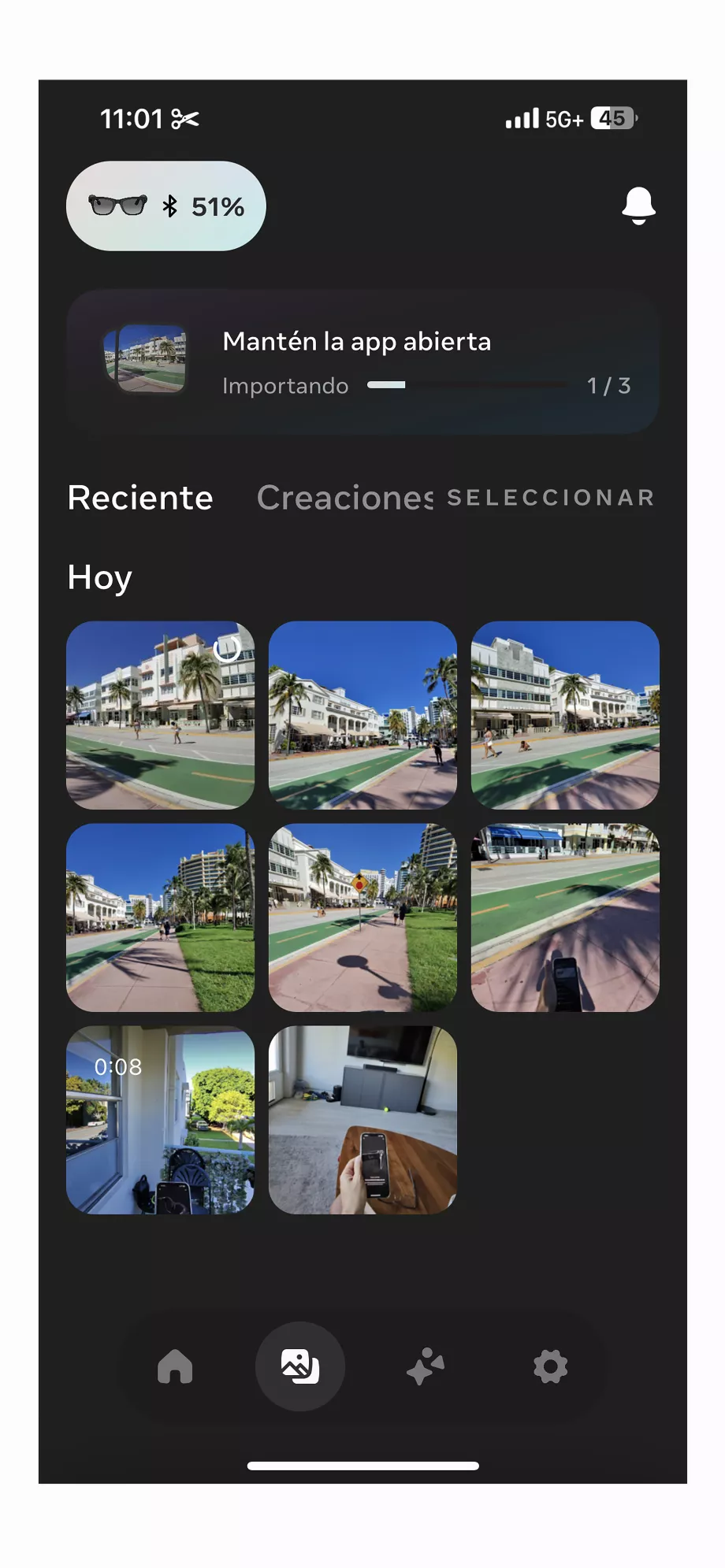Select the gallery tab in bottom bar
Viewport: 725px width, 1568px height.
click(300, 1366)
